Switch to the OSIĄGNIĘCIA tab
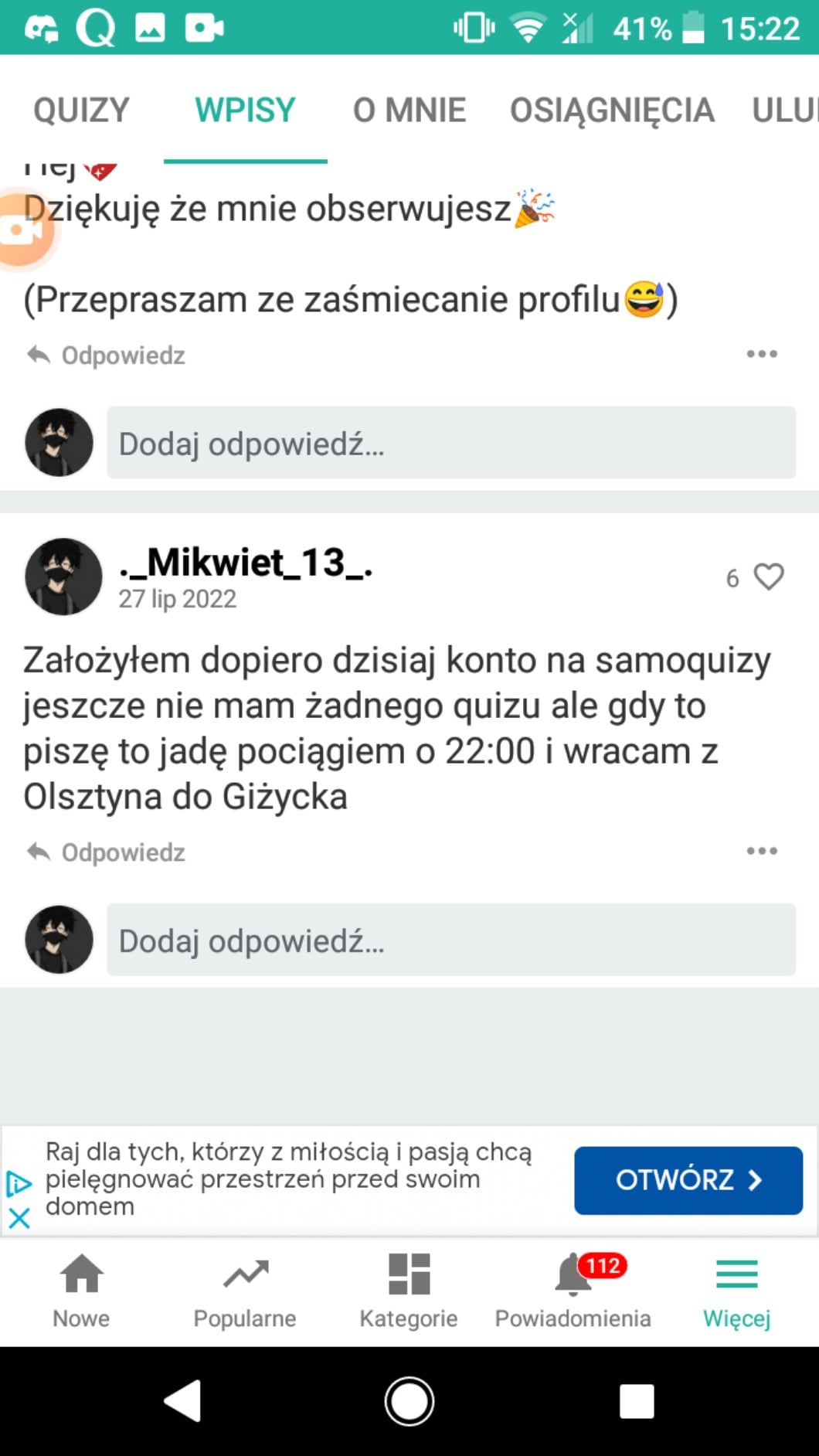The image size is (819, 1456). tap(612, 110)
